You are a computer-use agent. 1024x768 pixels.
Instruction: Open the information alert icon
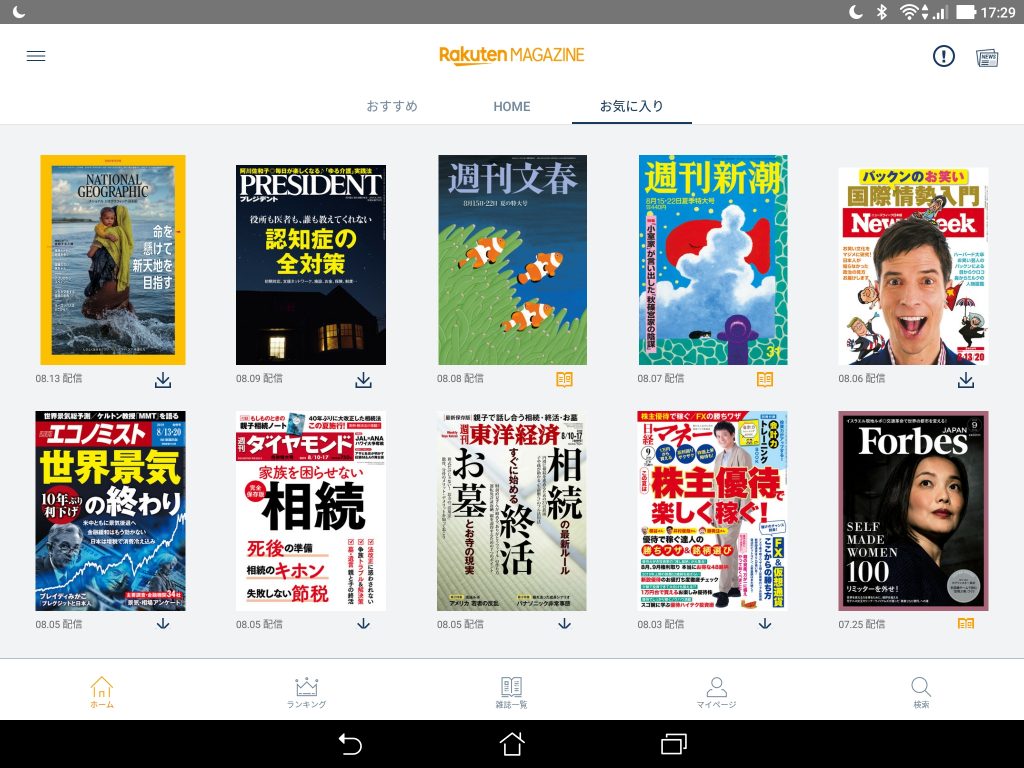pyautogui.click(x=943, y=56)
